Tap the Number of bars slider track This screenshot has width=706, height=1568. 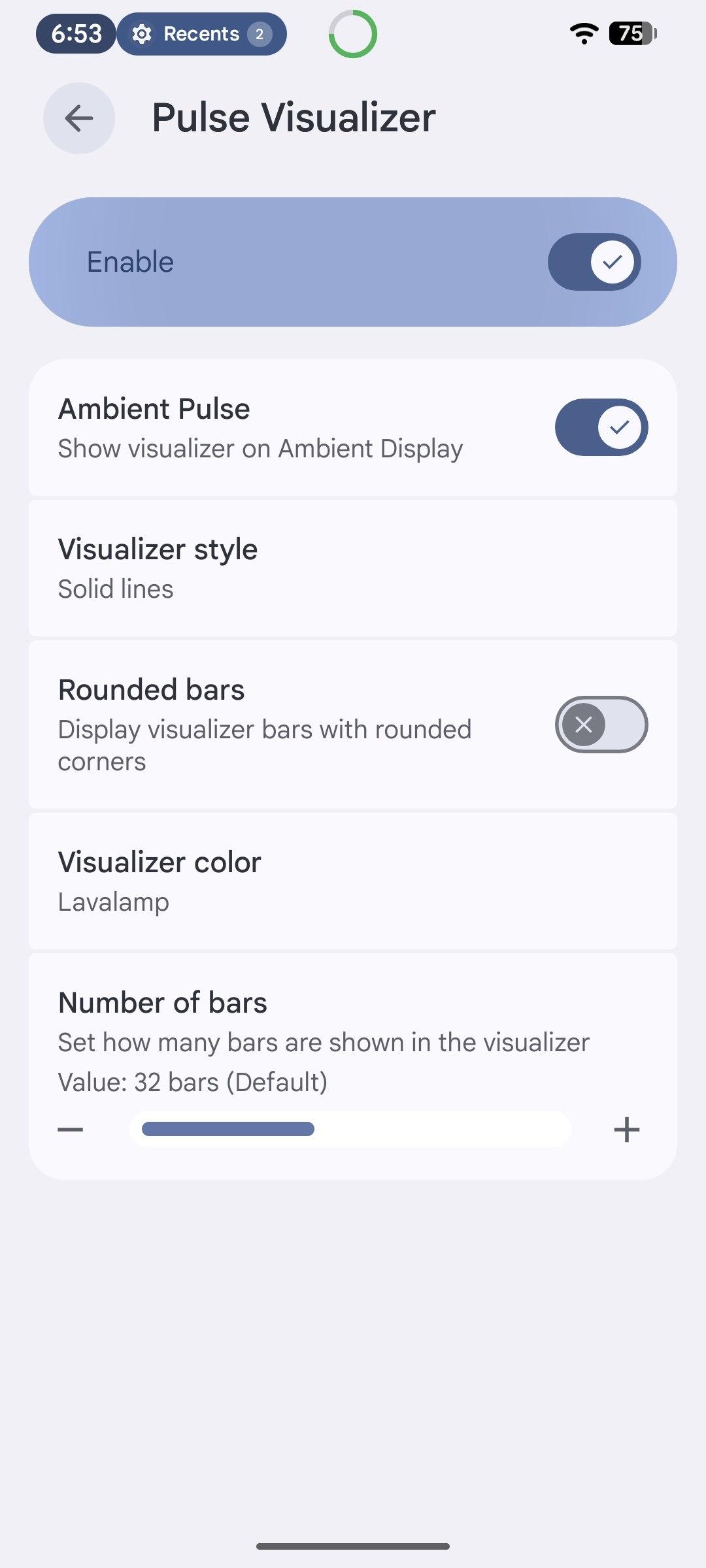[x=350, y=1130]
